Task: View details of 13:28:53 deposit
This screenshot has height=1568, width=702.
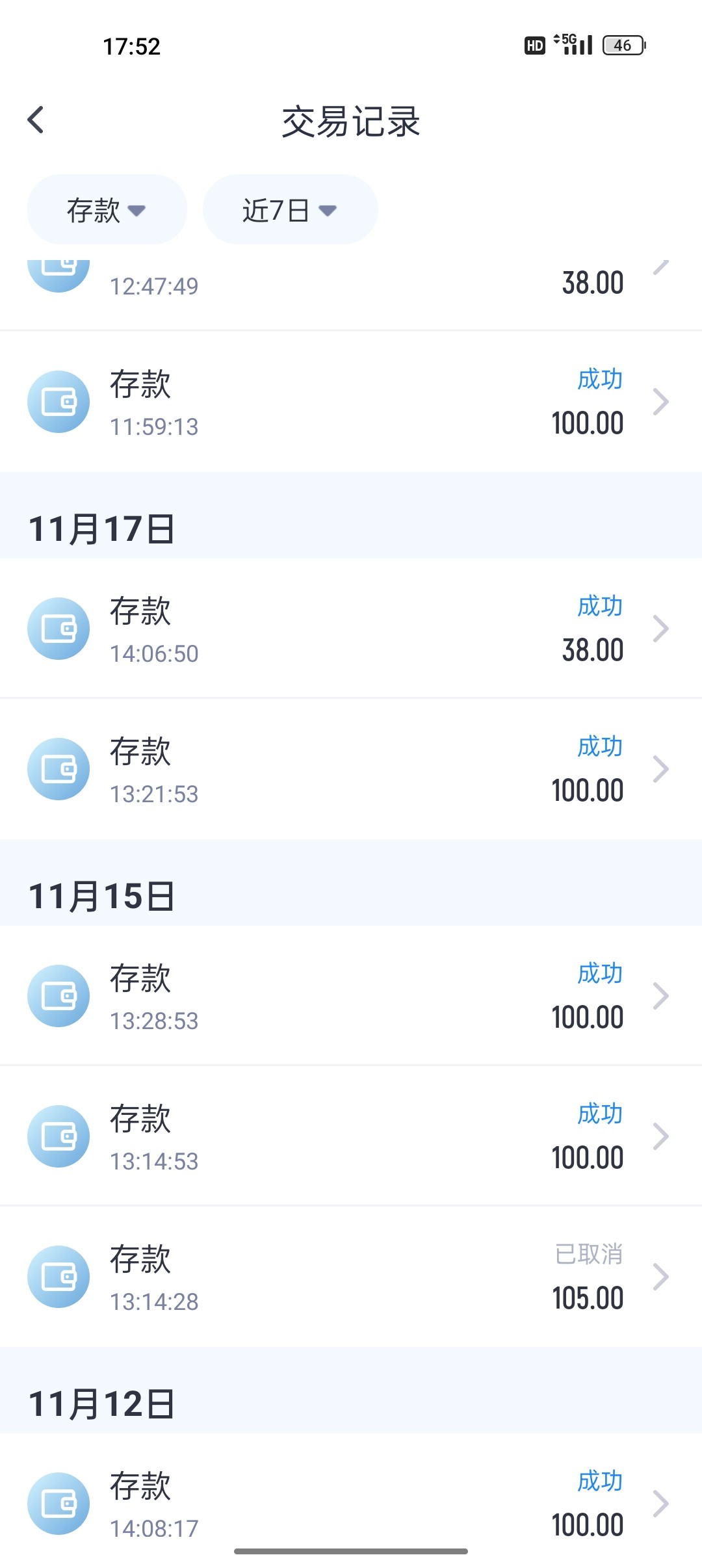Action: pyautogui.click(x=351, y=996)
